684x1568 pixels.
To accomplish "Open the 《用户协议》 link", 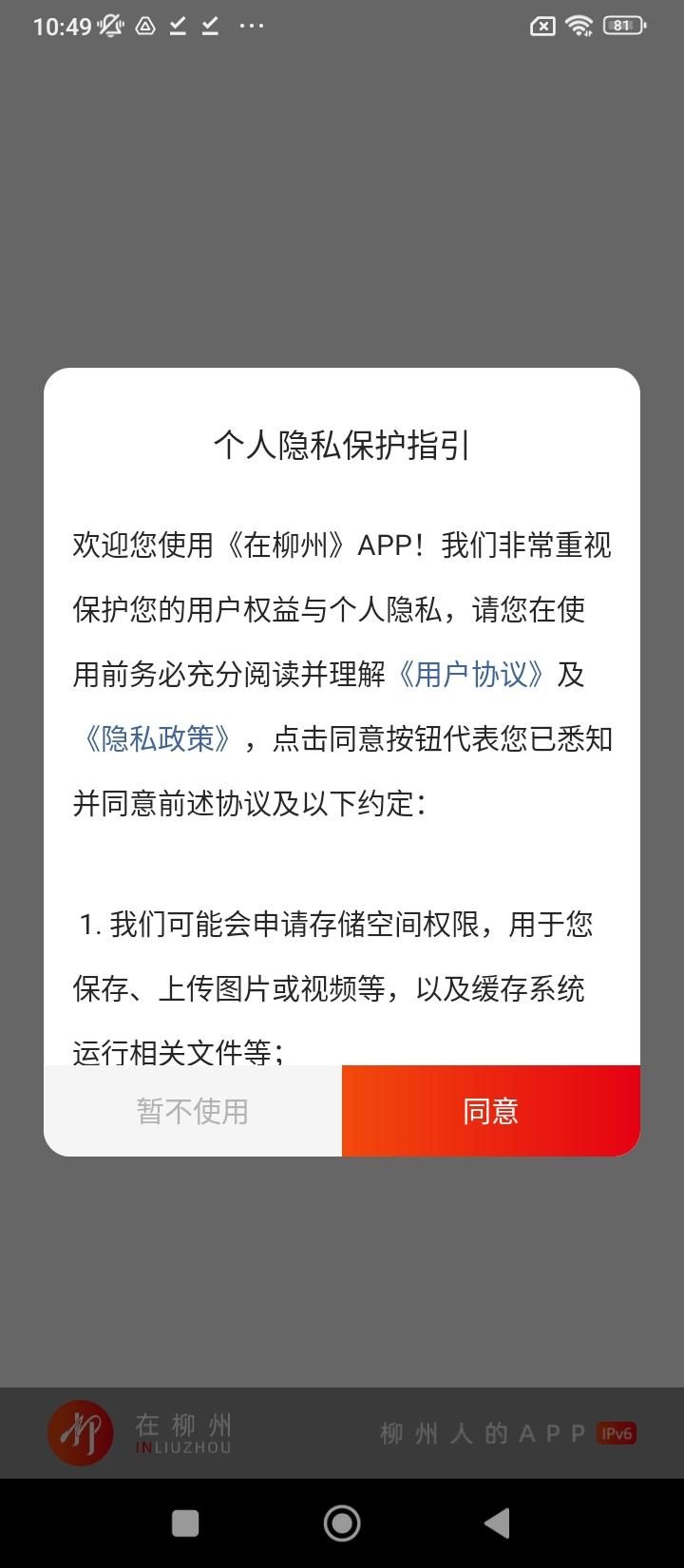I will [x=471, y=675].
